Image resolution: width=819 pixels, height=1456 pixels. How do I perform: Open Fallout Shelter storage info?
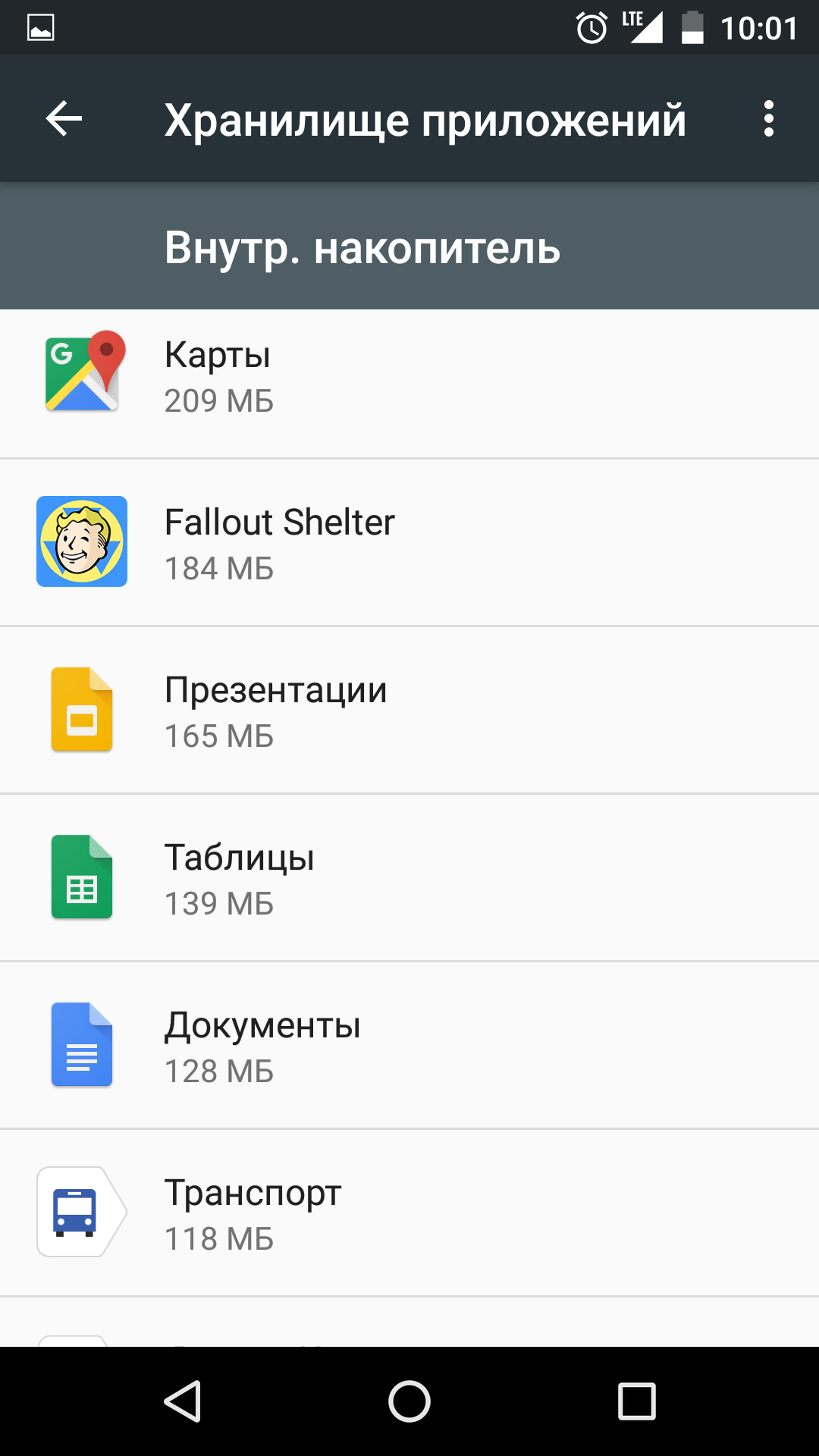[409, 542]
